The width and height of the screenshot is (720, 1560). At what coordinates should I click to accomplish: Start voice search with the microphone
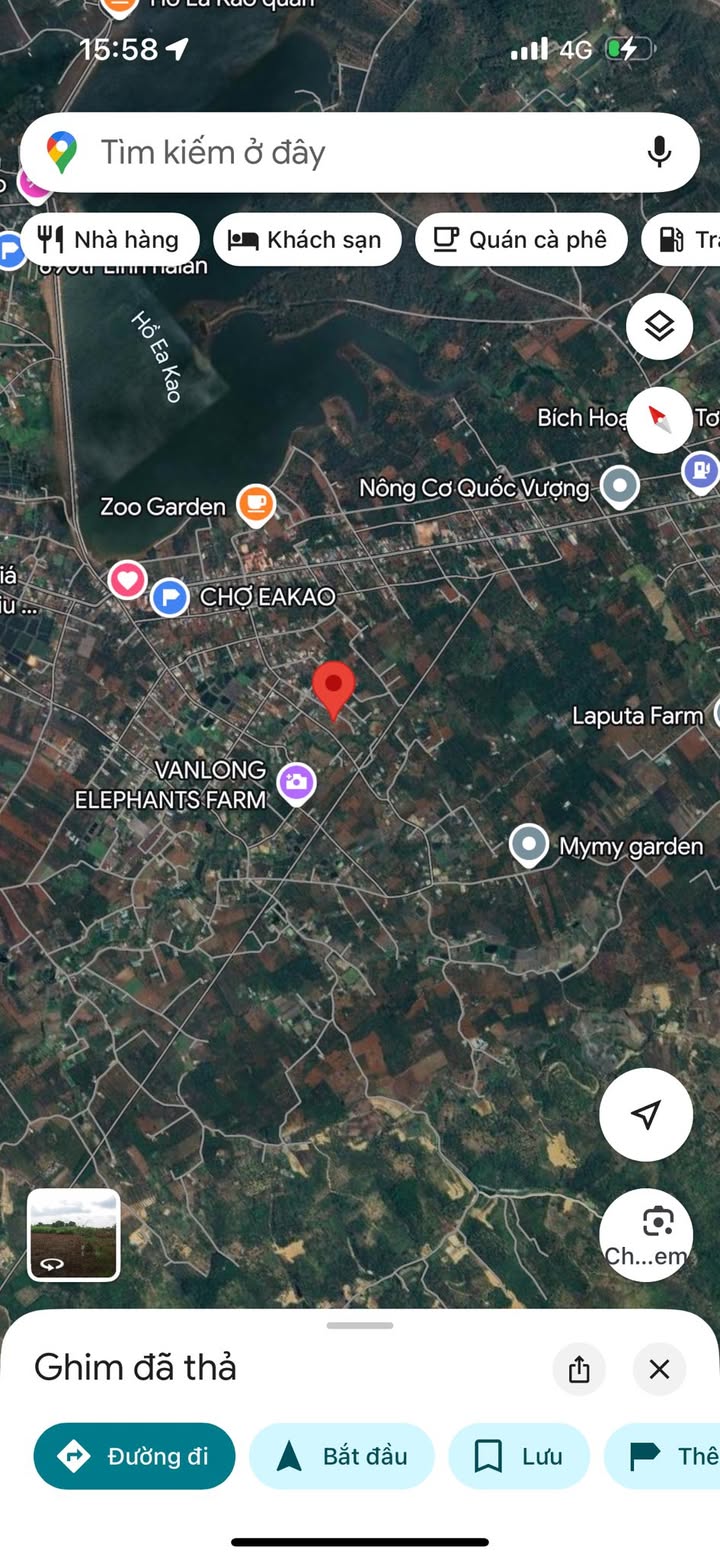pos(658,153)
